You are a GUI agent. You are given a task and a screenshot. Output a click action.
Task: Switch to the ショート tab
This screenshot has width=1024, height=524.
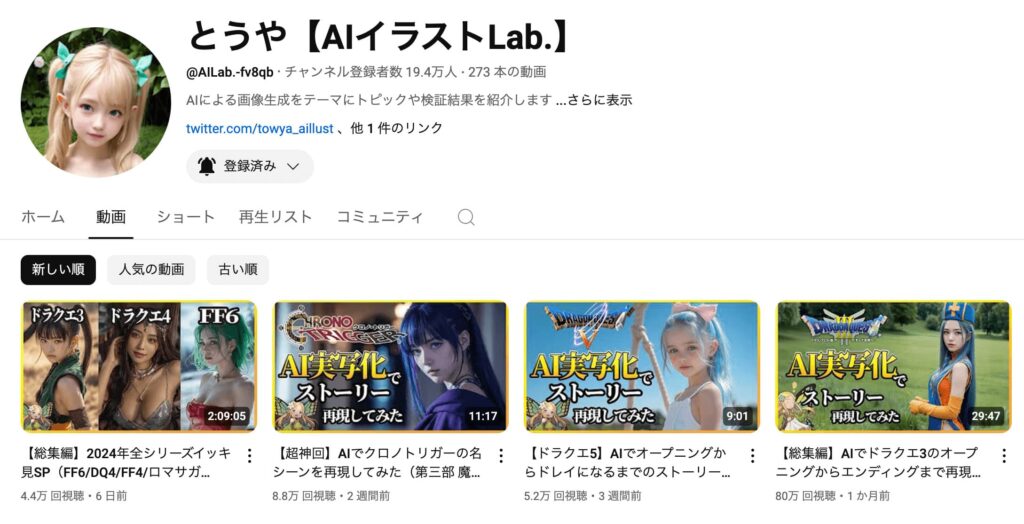(x=185, y=217)
